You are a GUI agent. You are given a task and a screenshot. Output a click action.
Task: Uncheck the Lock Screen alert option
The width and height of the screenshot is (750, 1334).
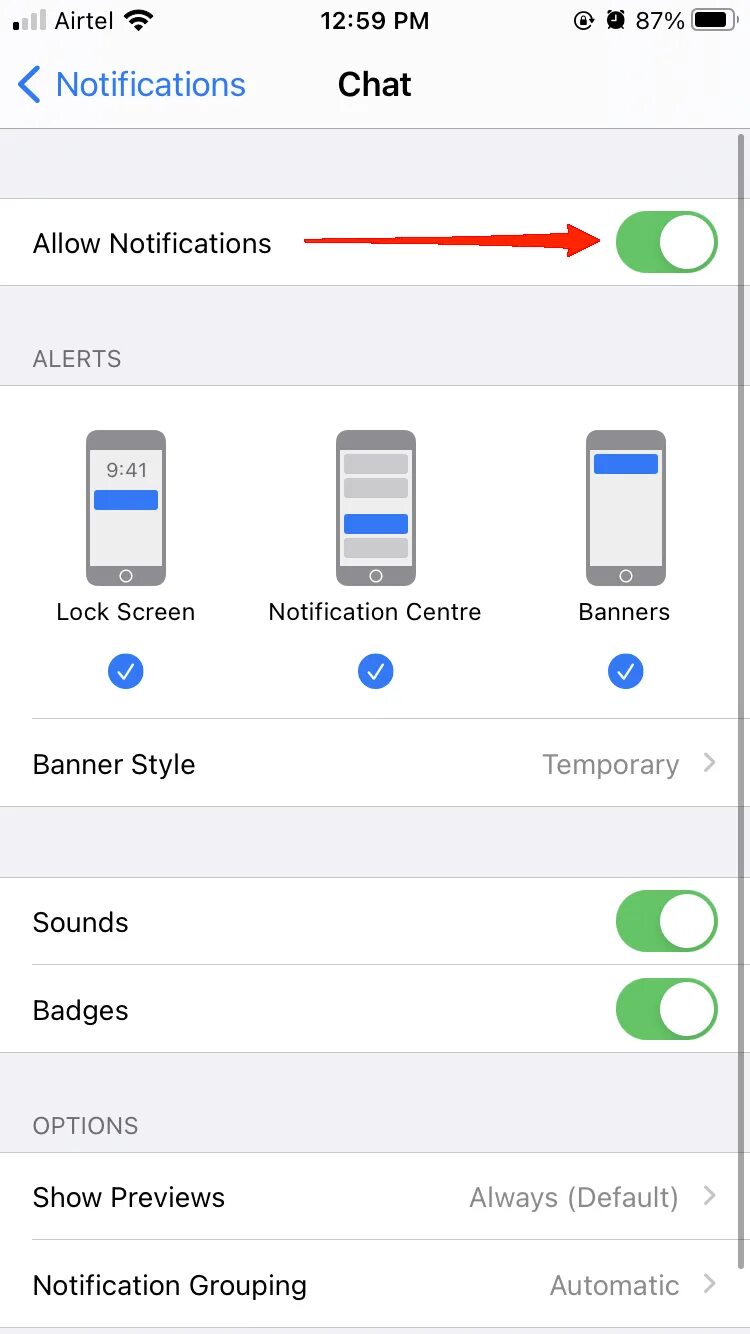click(126, 672)
